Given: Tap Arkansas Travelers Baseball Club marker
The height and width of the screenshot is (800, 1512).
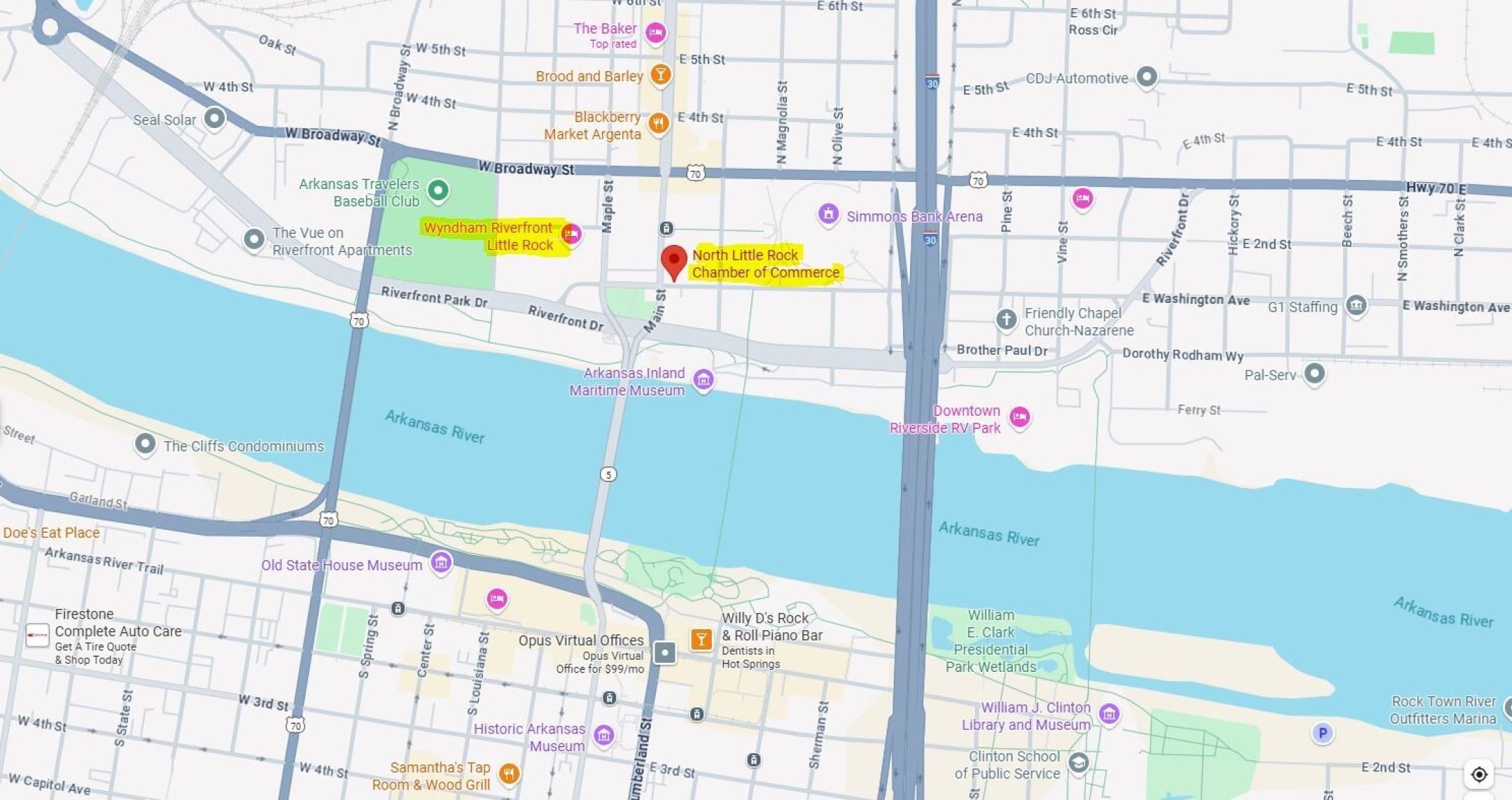Looking at the screenshot, I should click(x=438, y=190).
